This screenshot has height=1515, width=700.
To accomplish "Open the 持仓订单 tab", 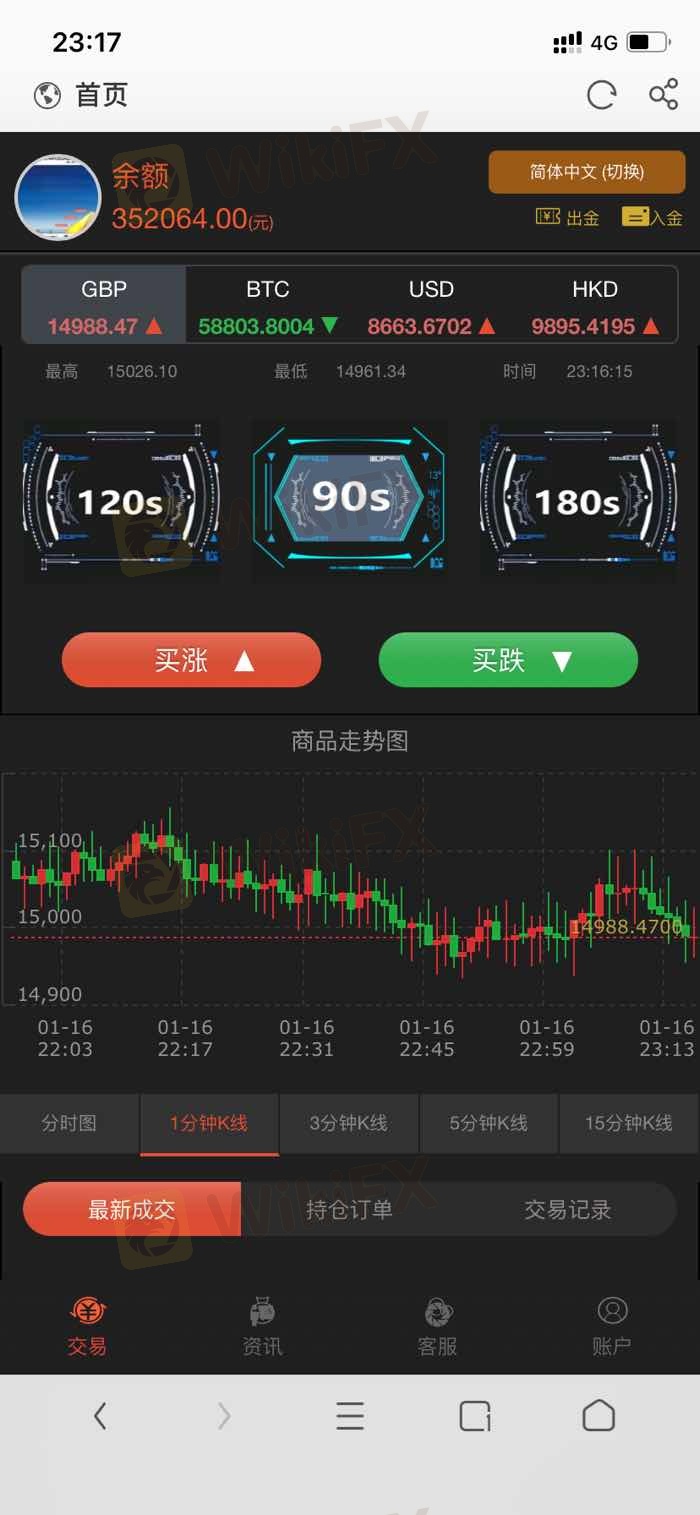I will [349, 1209].
